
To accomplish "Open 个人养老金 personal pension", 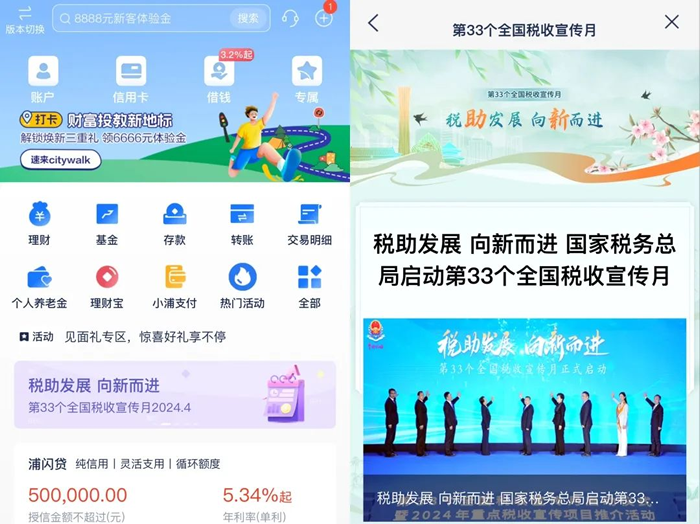I will pyautogui.click(x=39, y=286).
